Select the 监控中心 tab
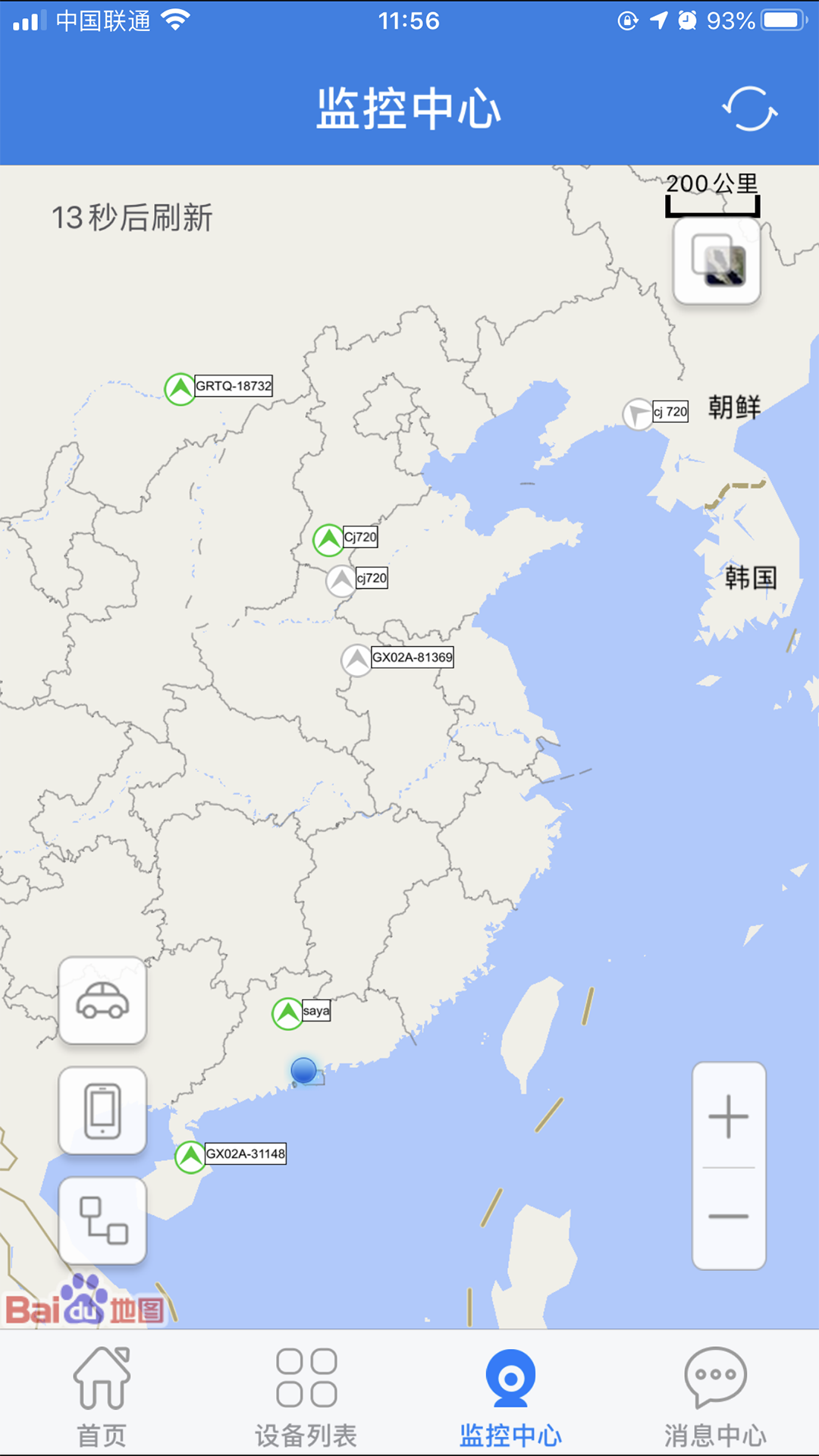Viewport: 819px width, 1456px height. pos(510,1397)
